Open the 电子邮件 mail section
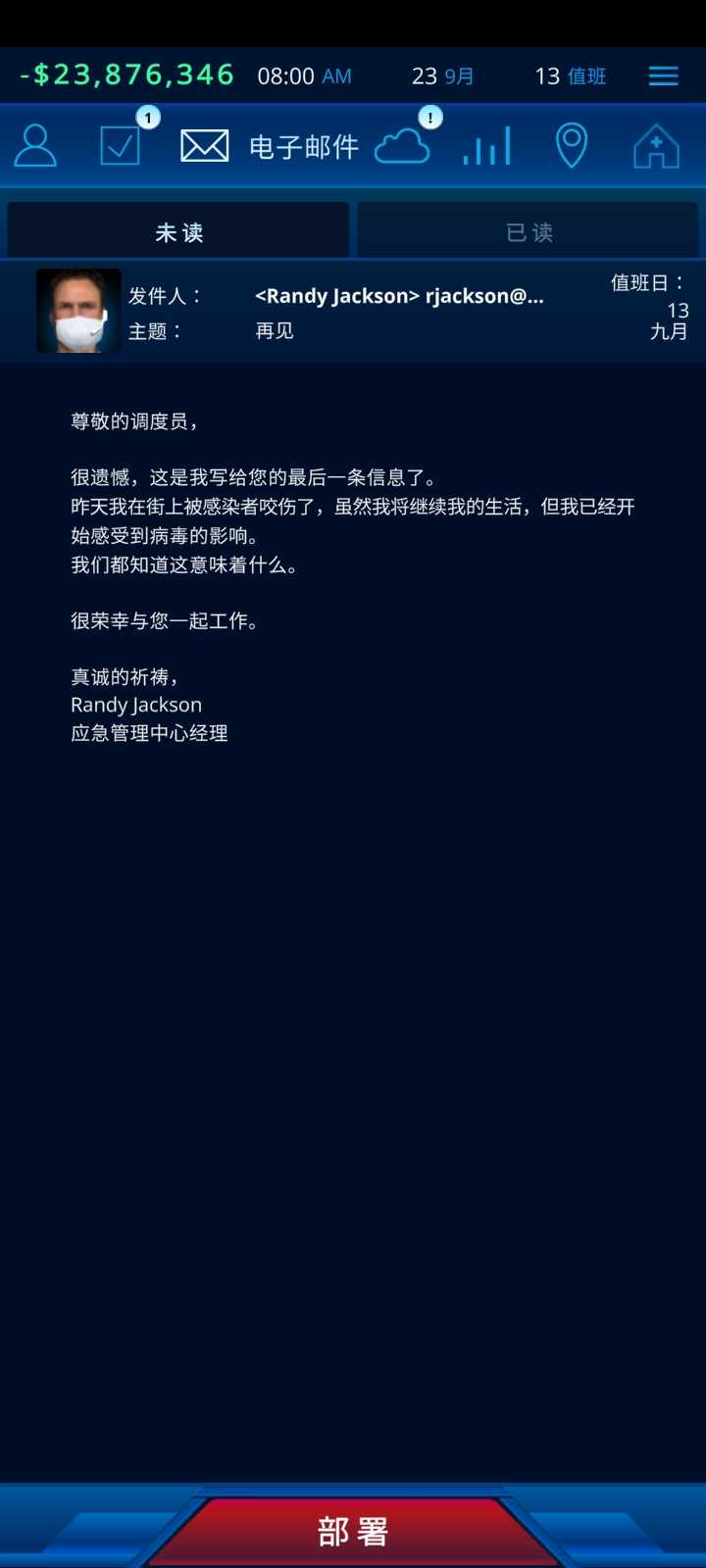 (x=270, y=147)
